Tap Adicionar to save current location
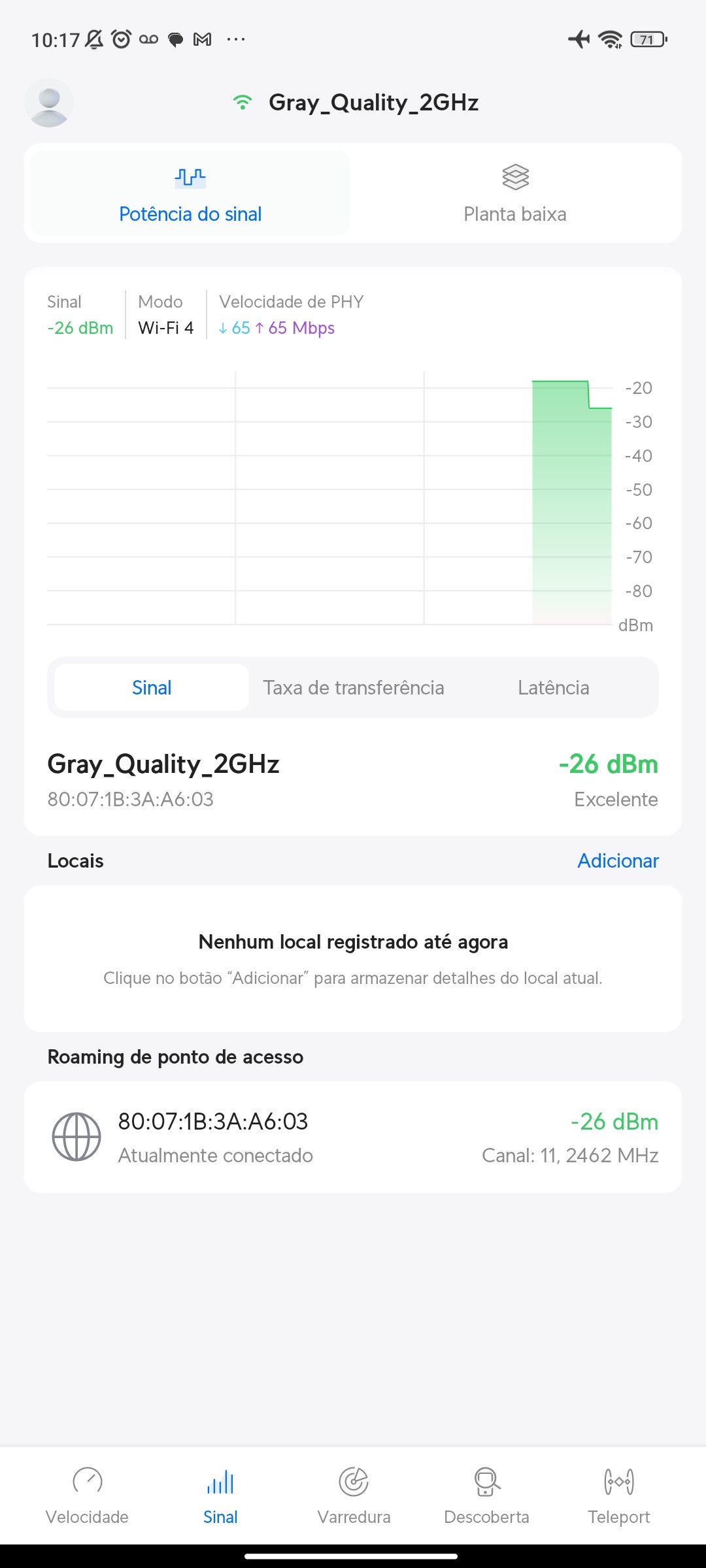 (618, 860)
